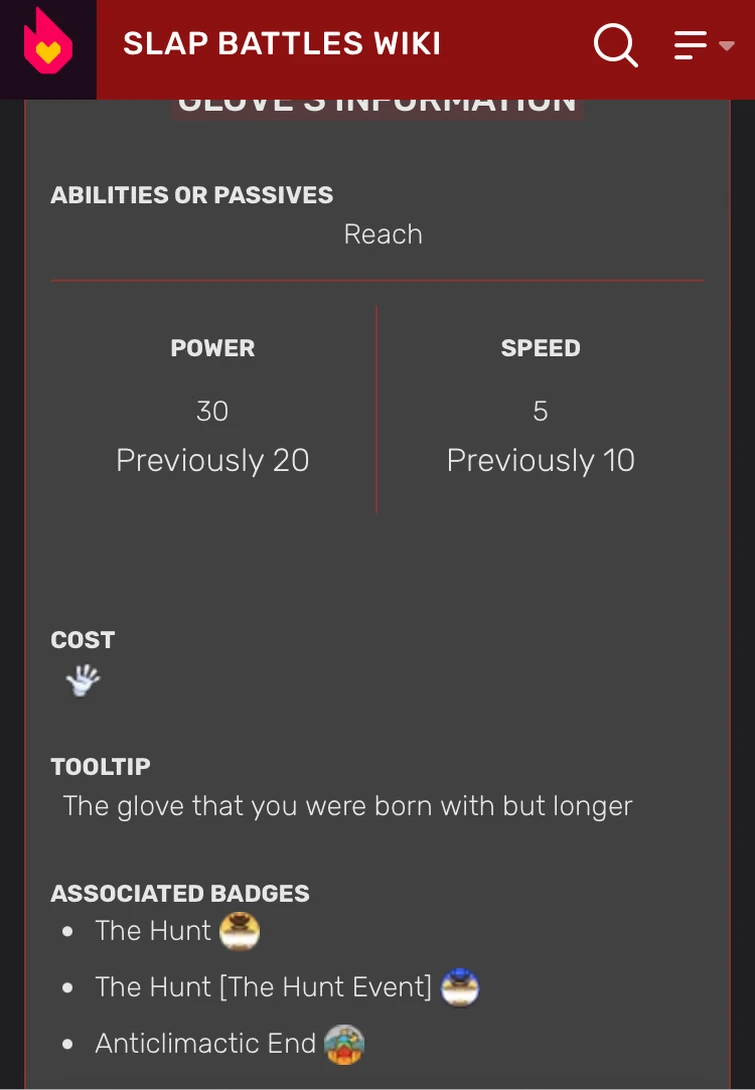Tap the slaps glove icon under Cost
This screenshot has height=1090, width=755.
tap(83, 681)
